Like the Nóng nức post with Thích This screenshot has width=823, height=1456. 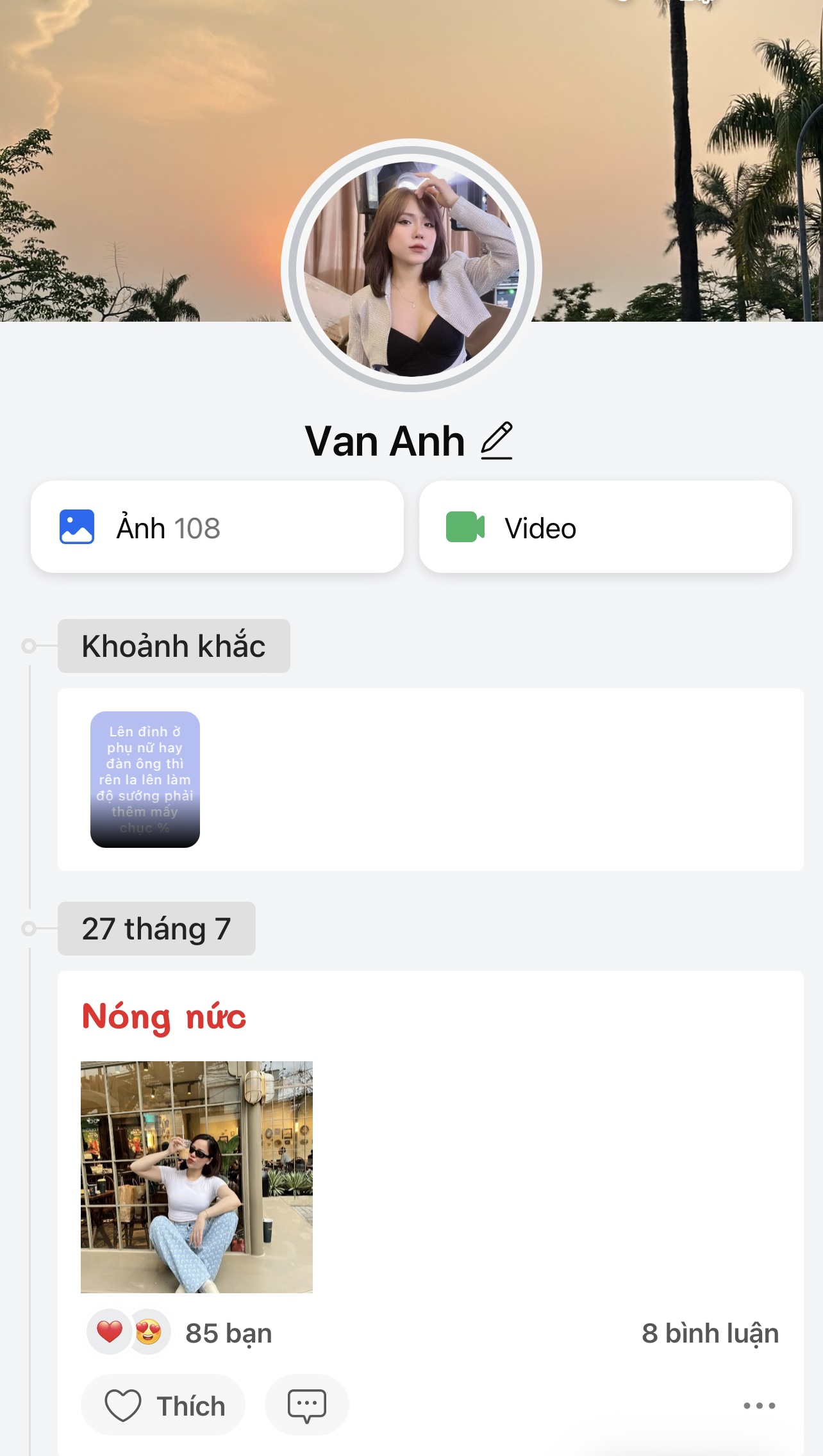pyautogui.click(x=164, y=1405)
